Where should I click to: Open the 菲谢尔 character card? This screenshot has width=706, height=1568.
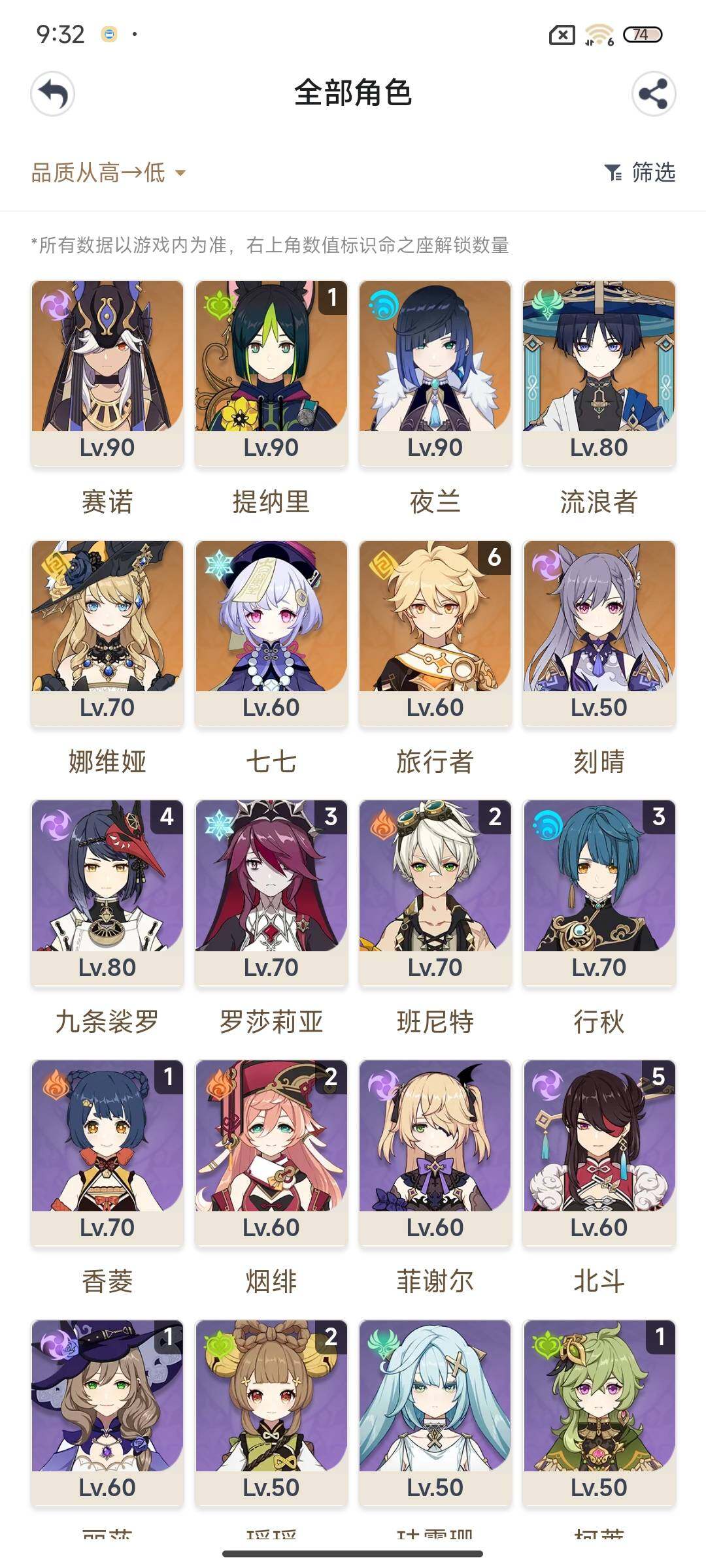[435, 1152]
